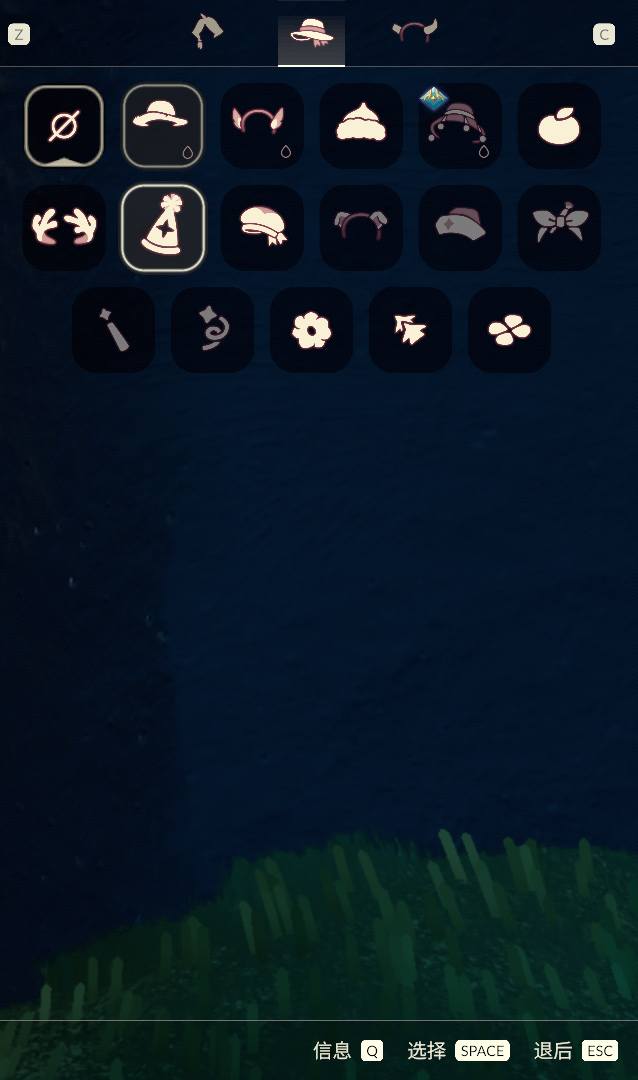Equip the star party hat
This screenshot has width=638, height=1080.
[x=163, y=228]
